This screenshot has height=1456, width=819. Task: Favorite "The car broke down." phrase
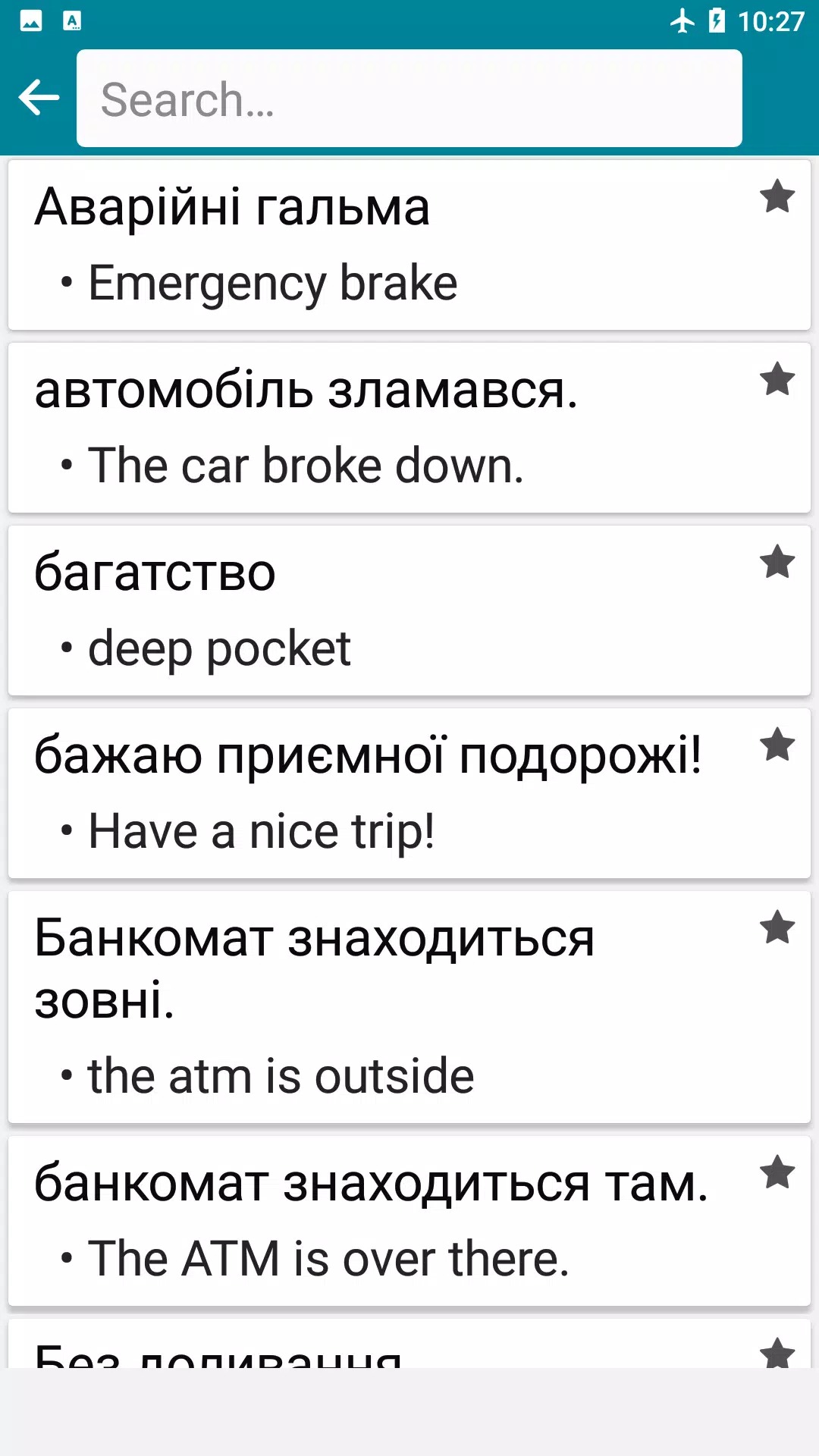[777, 379]
